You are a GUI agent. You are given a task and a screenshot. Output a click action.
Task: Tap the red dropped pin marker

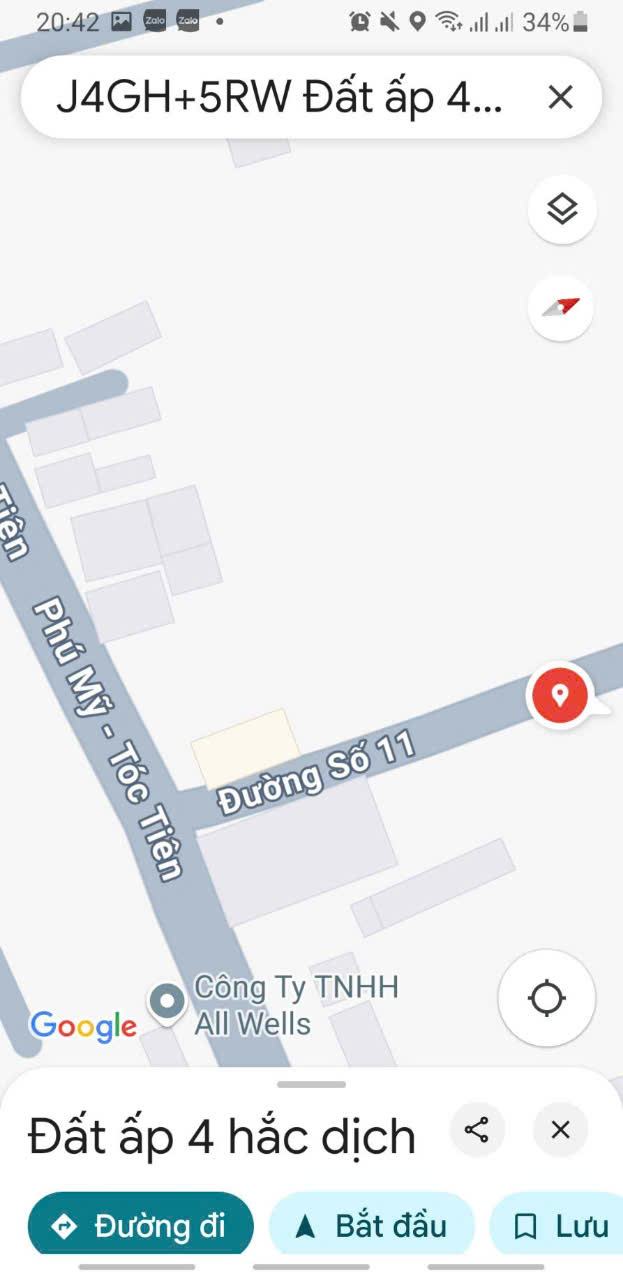point(560,694)
